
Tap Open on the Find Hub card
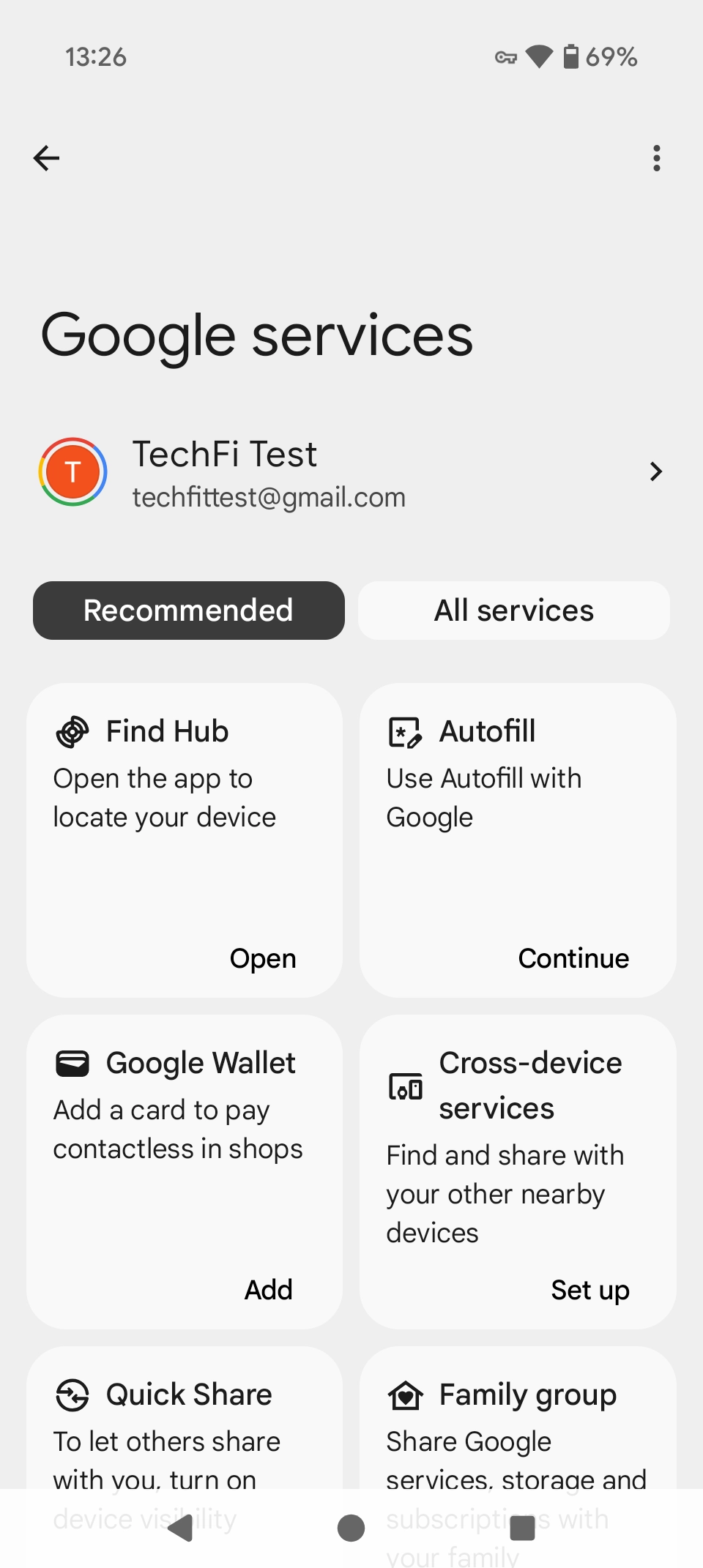click(x=263, y=958)
